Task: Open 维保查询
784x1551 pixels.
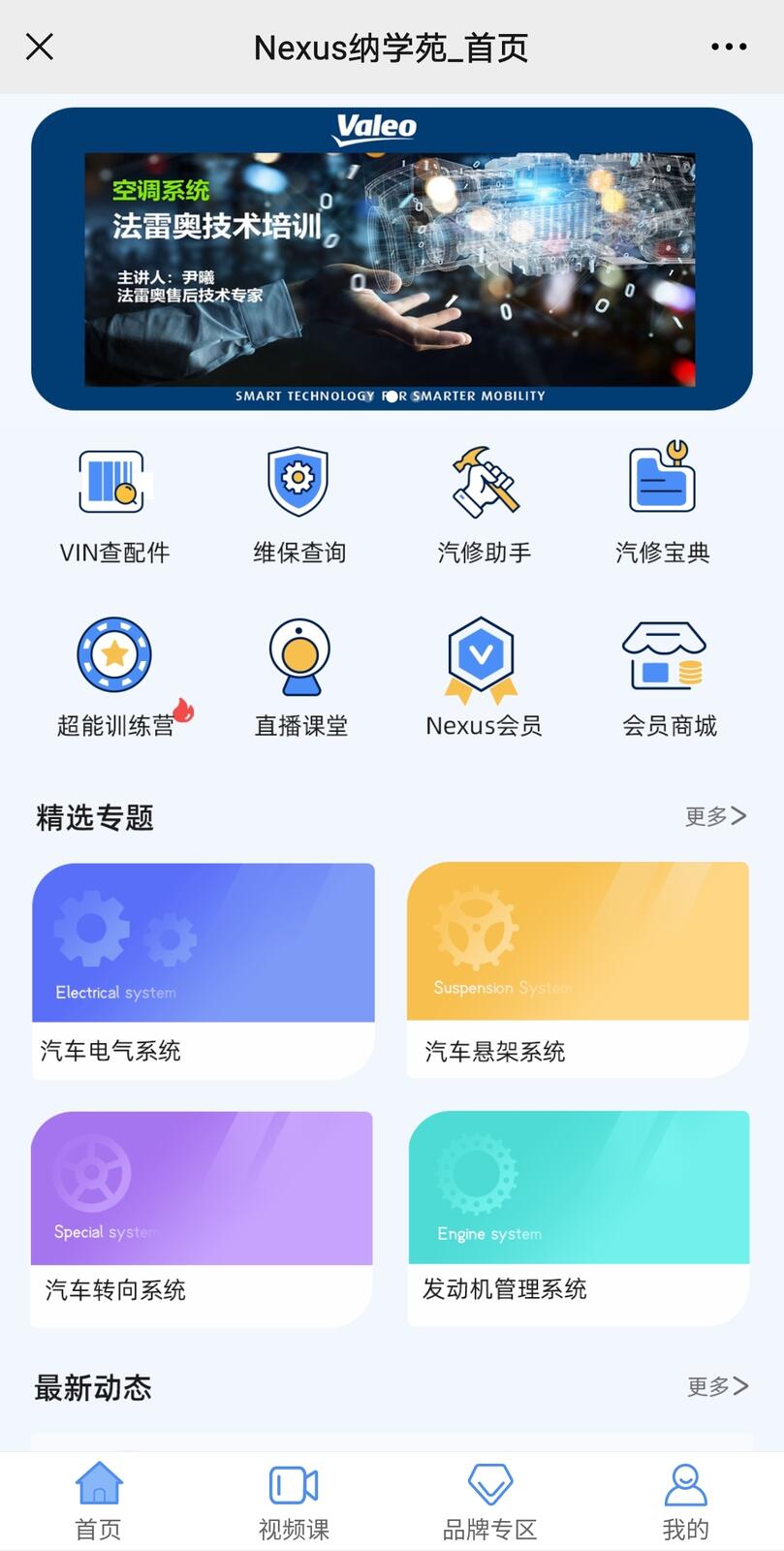Action: click(298, 506)
